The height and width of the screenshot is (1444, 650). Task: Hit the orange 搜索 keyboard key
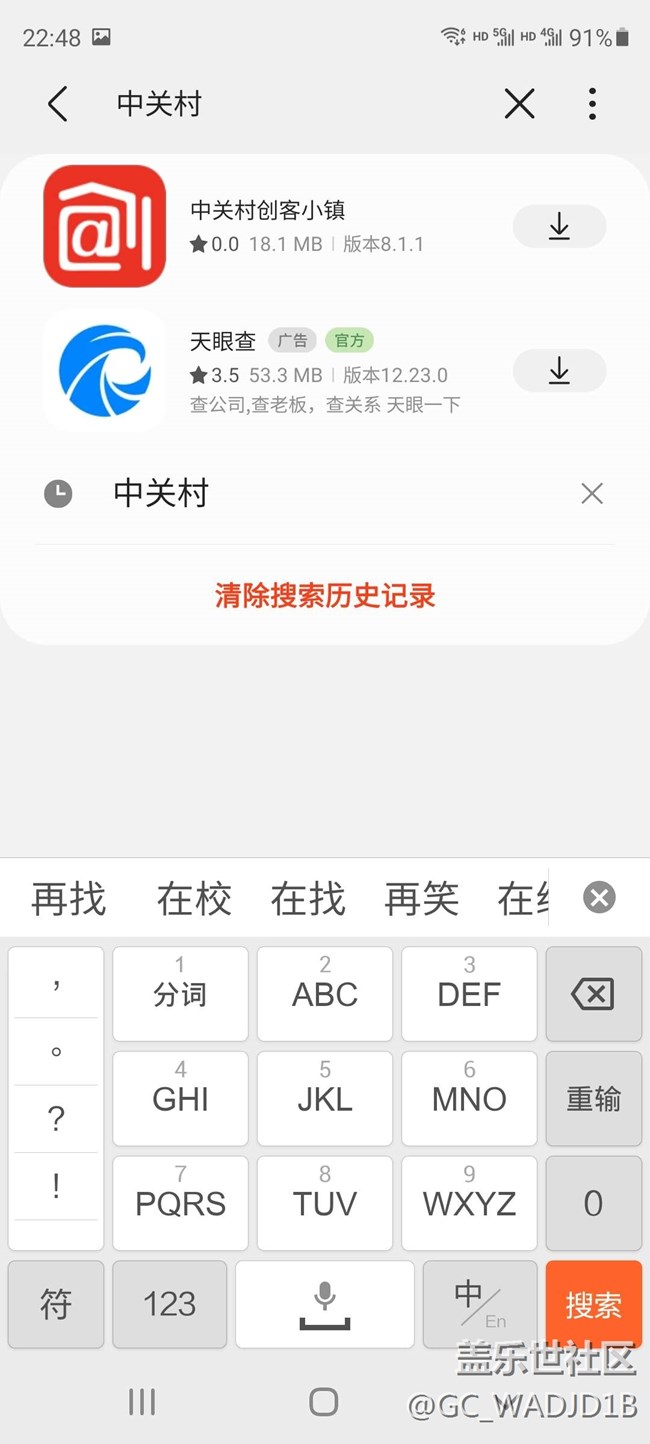(593, 1304)
